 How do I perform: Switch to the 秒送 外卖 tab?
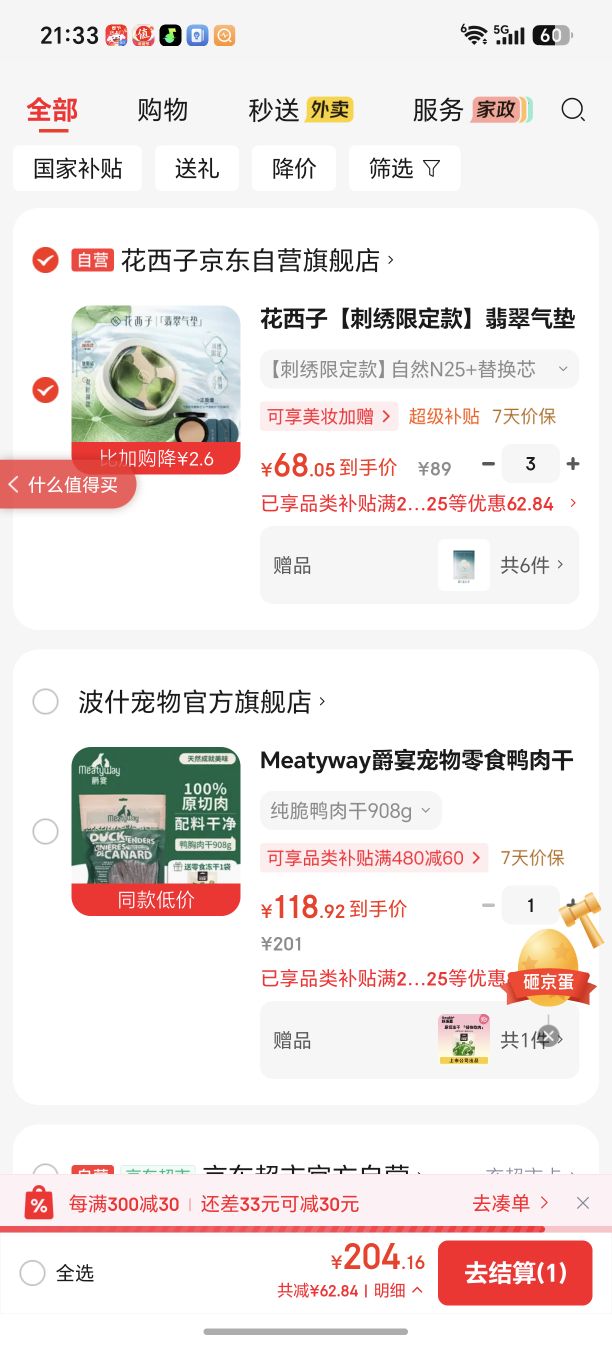tap(301, 110)
